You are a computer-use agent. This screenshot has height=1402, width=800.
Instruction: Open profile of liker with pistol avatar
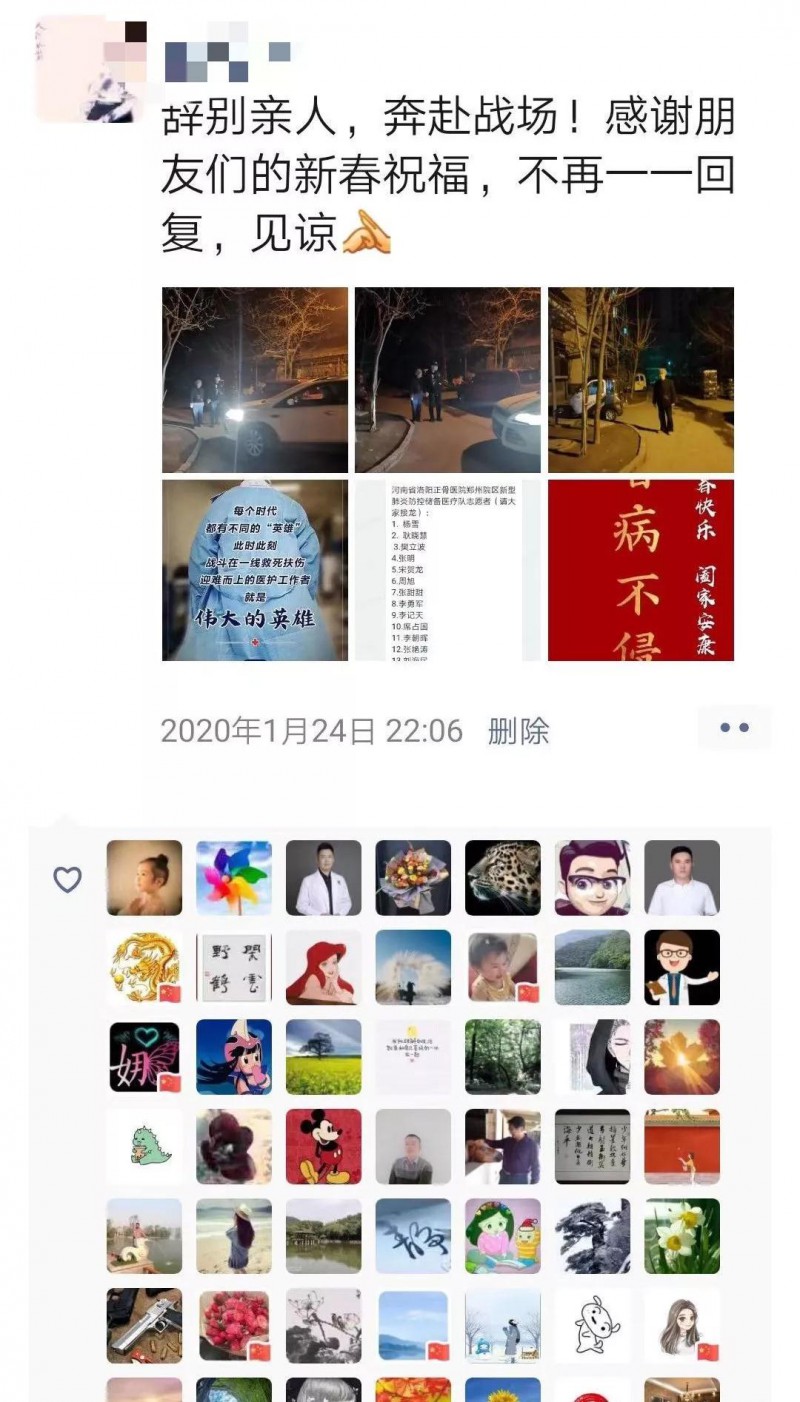[145, 1325]
